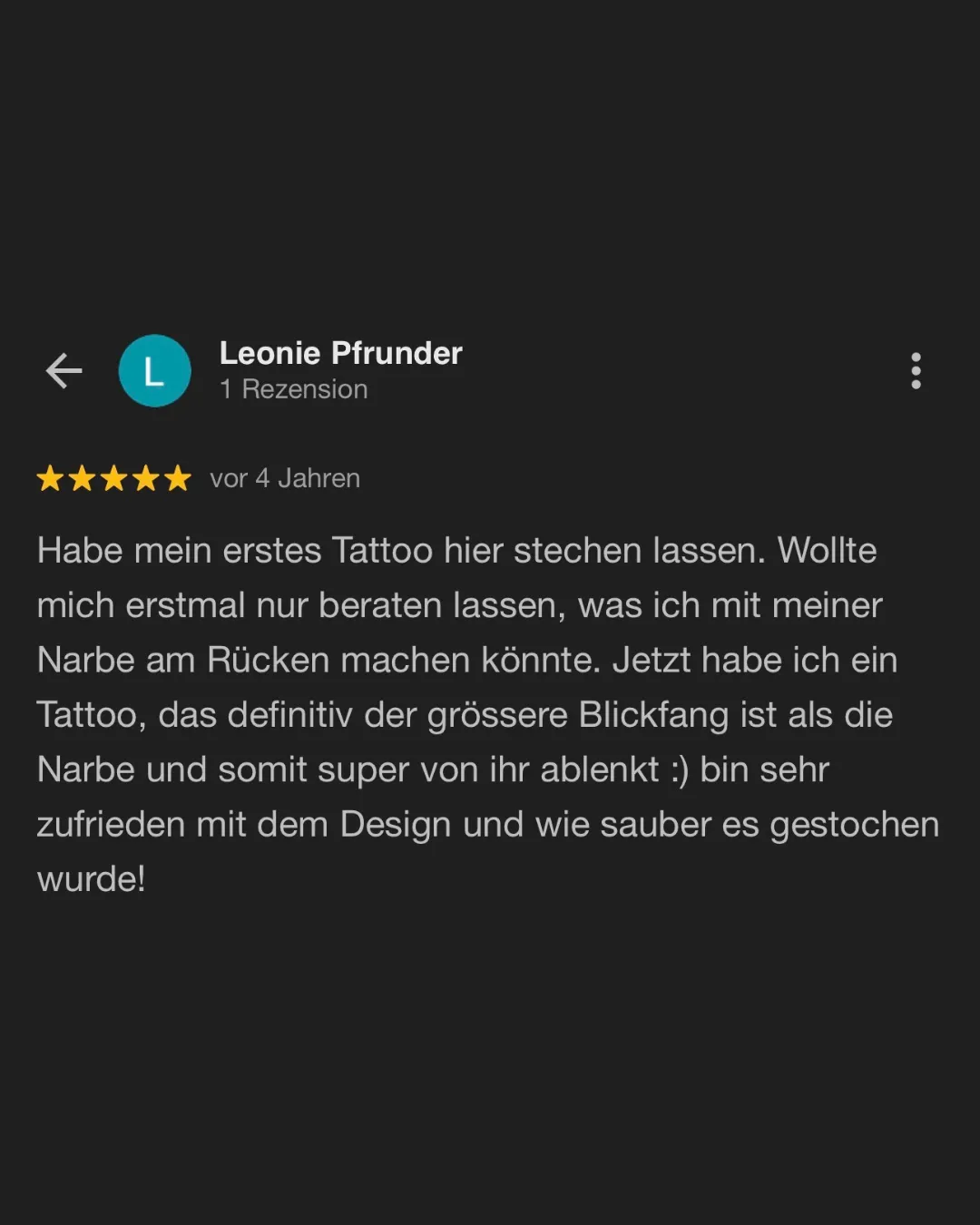Open the three-dot overflow menu
This screenshot has width=980, height=1225.
916,370
